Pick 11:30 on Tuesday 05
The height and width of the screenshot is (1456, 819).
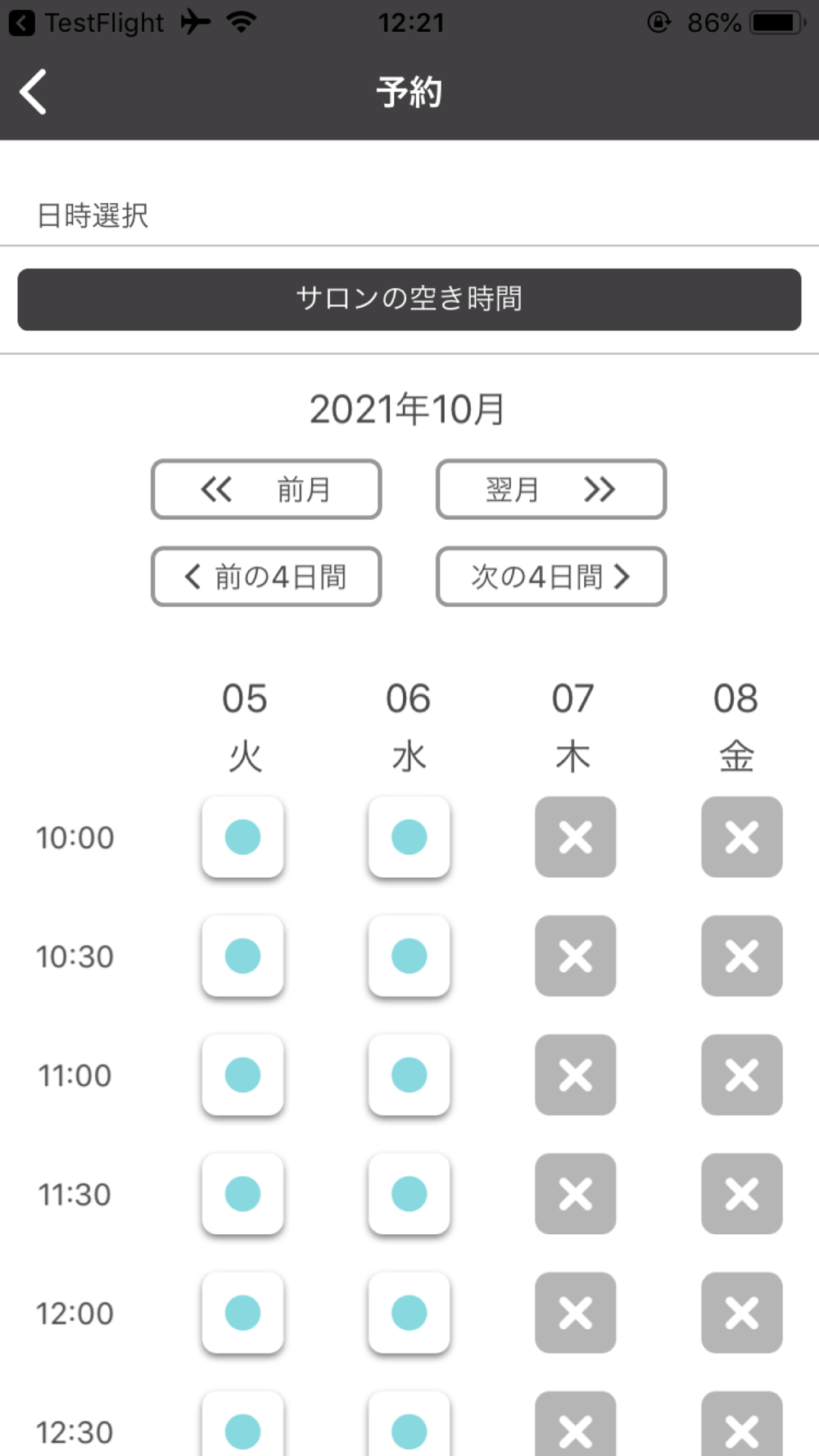coord(243,1194)
